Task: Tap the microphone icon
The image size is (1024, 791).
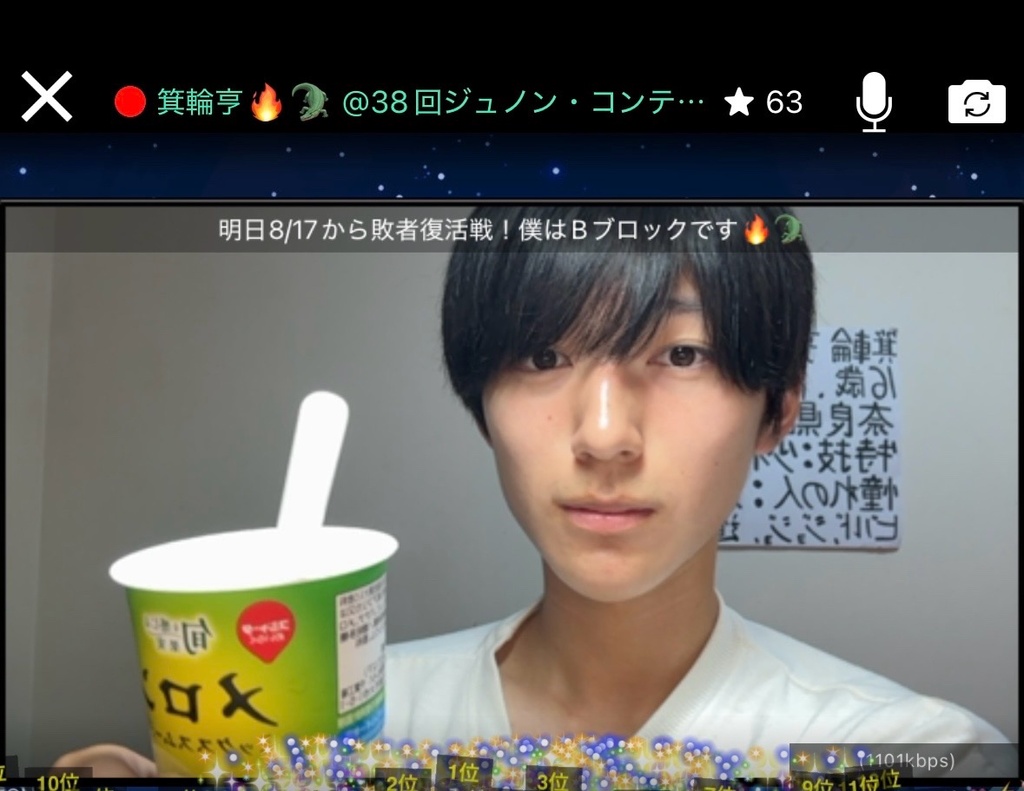Action: pyautogui.click(x=874, y=101)
